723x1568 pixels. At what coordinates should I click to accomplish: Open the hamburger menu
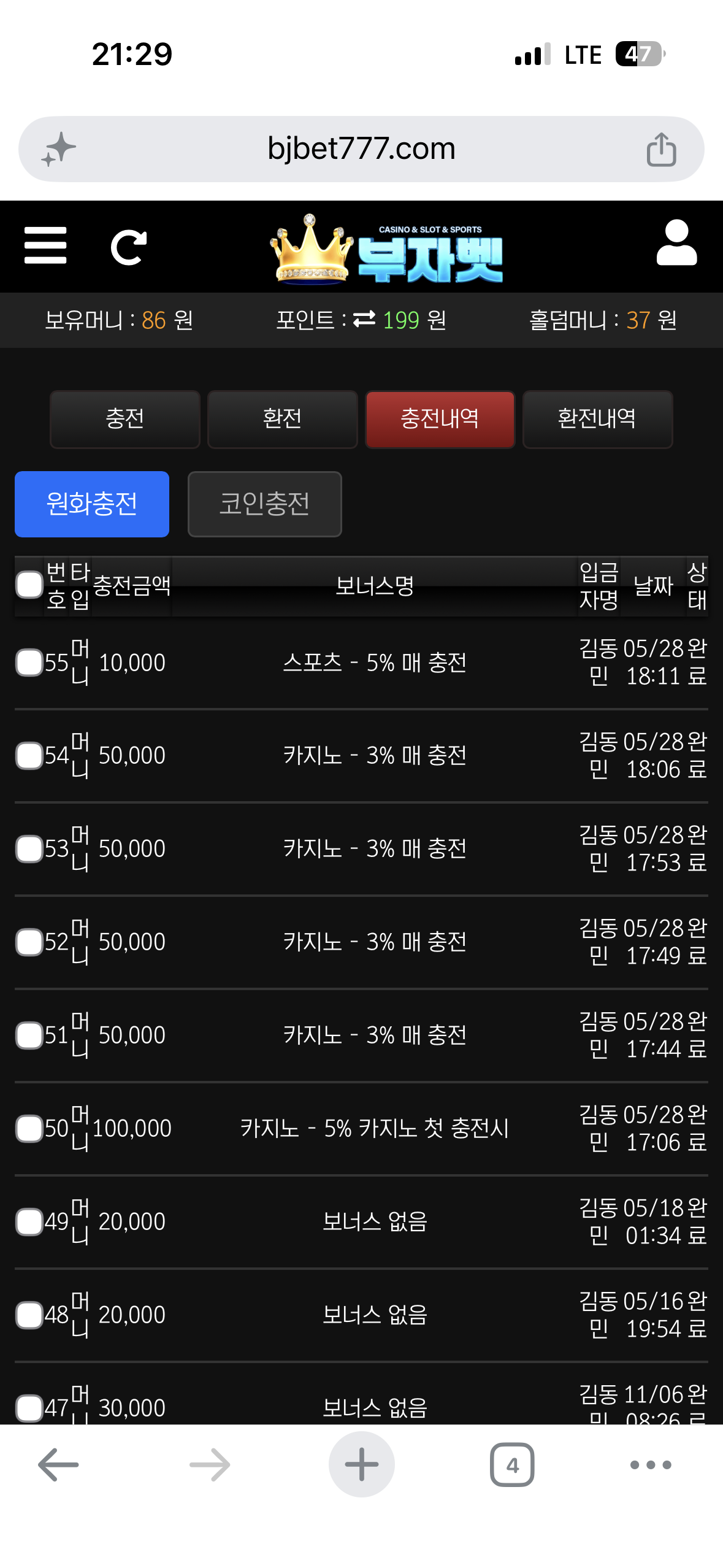45,245
